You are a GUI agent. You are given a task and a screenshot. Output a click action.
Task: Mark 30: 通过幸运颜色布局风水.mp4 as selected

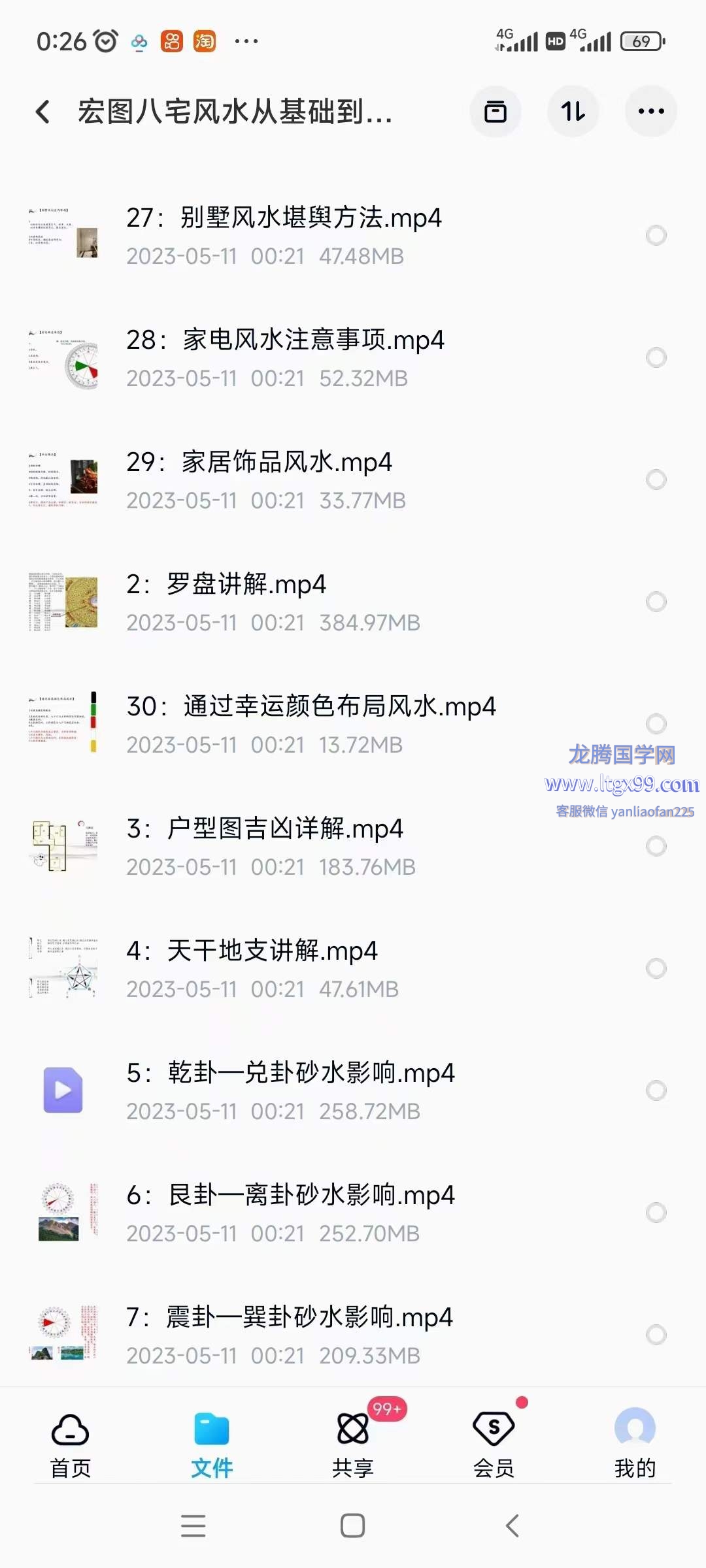[656, 724]
